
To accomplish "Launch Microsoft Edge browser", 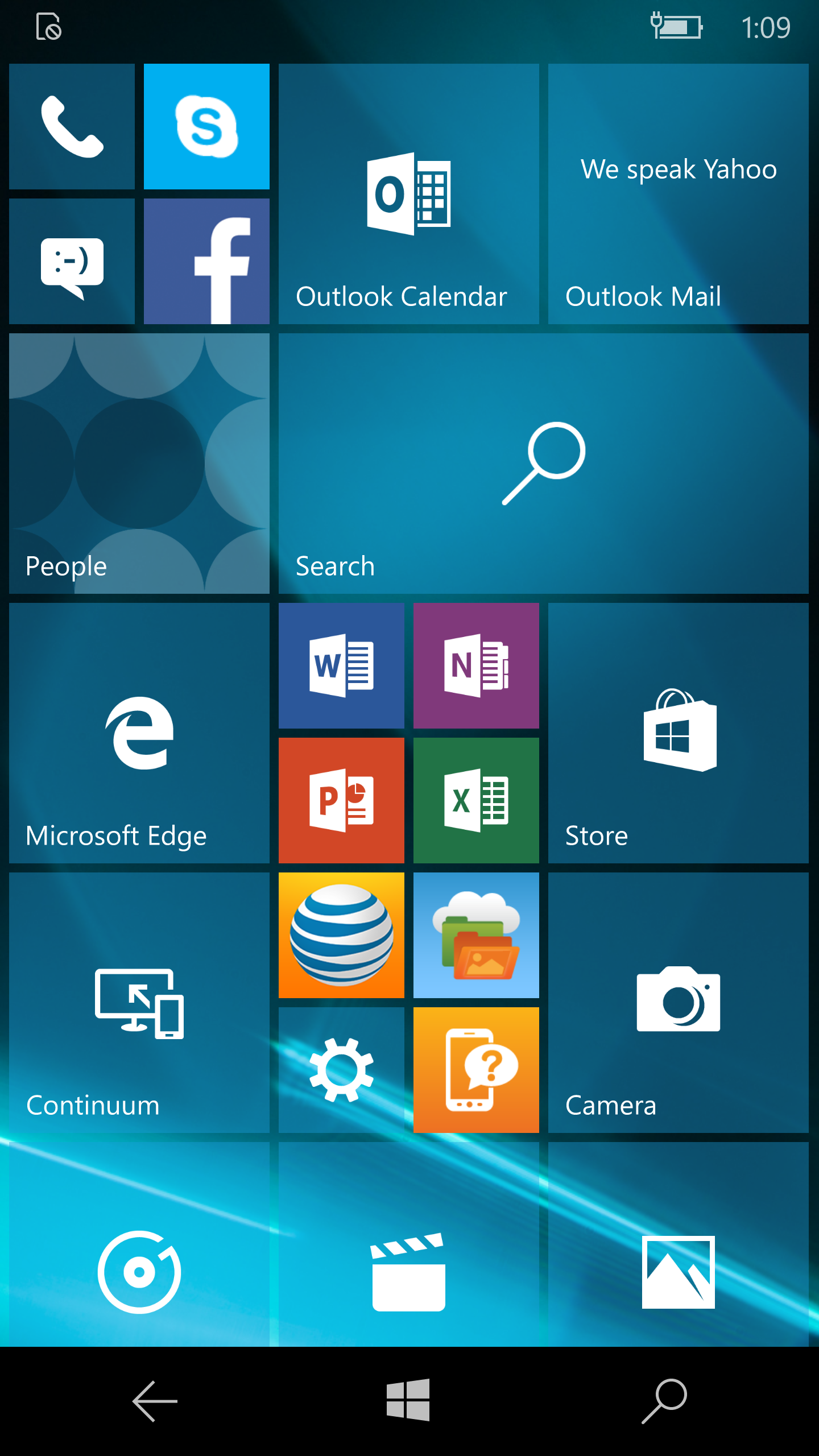I will tap(139, 733).
